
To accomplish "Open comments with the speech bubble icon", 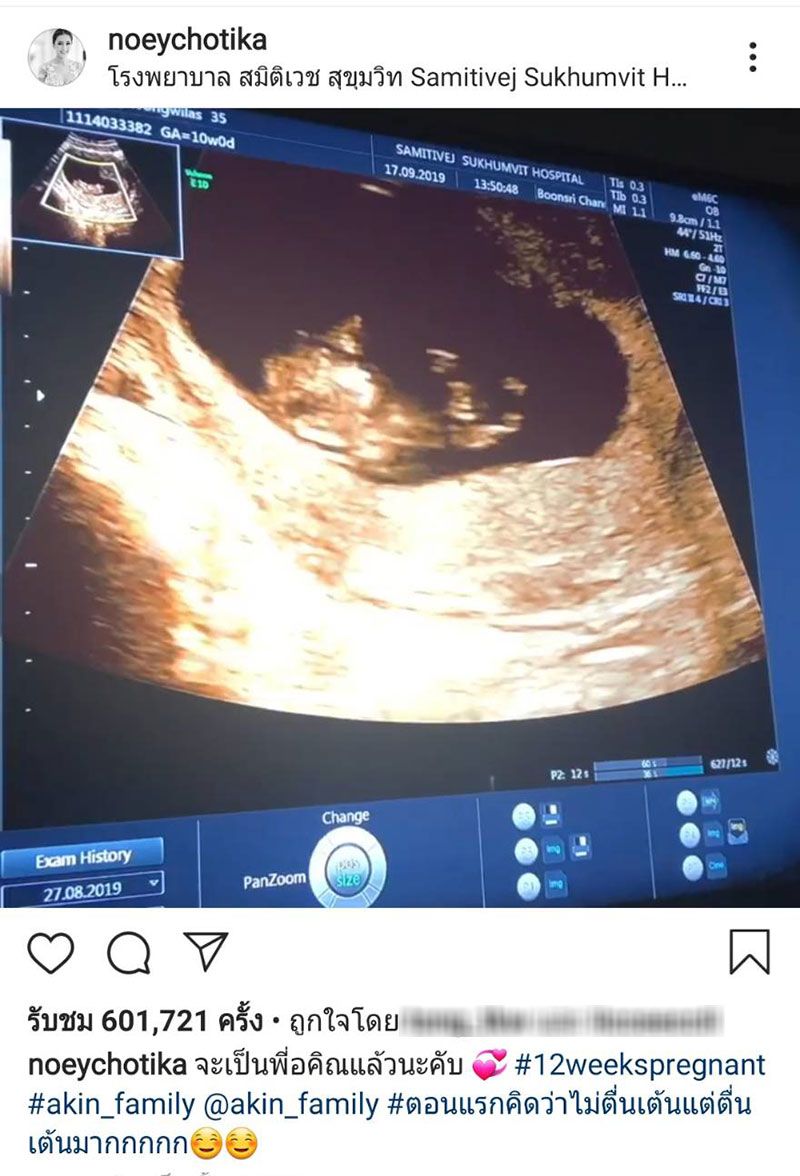I will [128, 952].
